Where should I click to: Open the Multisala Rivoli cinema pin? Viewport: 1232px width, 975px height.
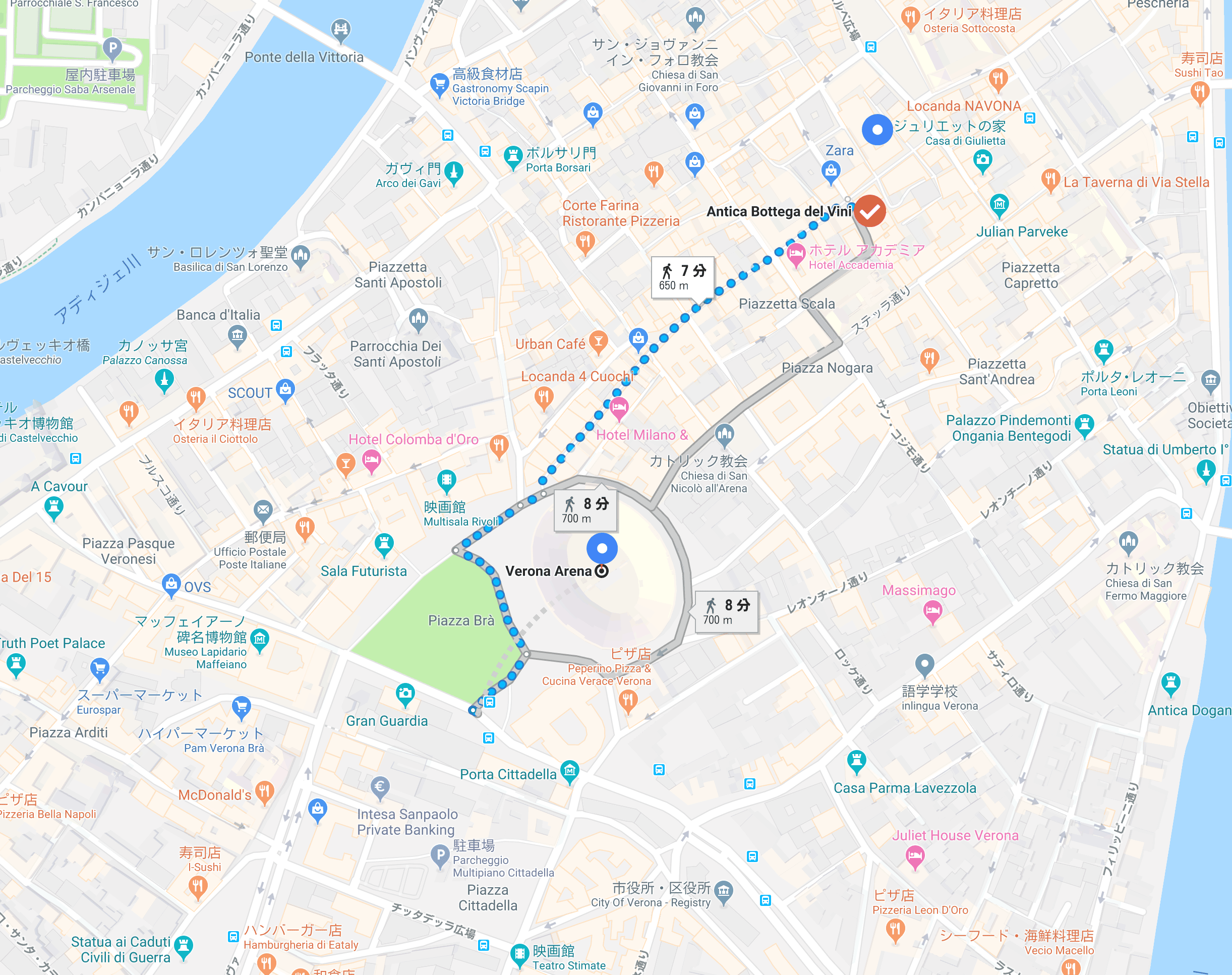(x=447, y=480)
